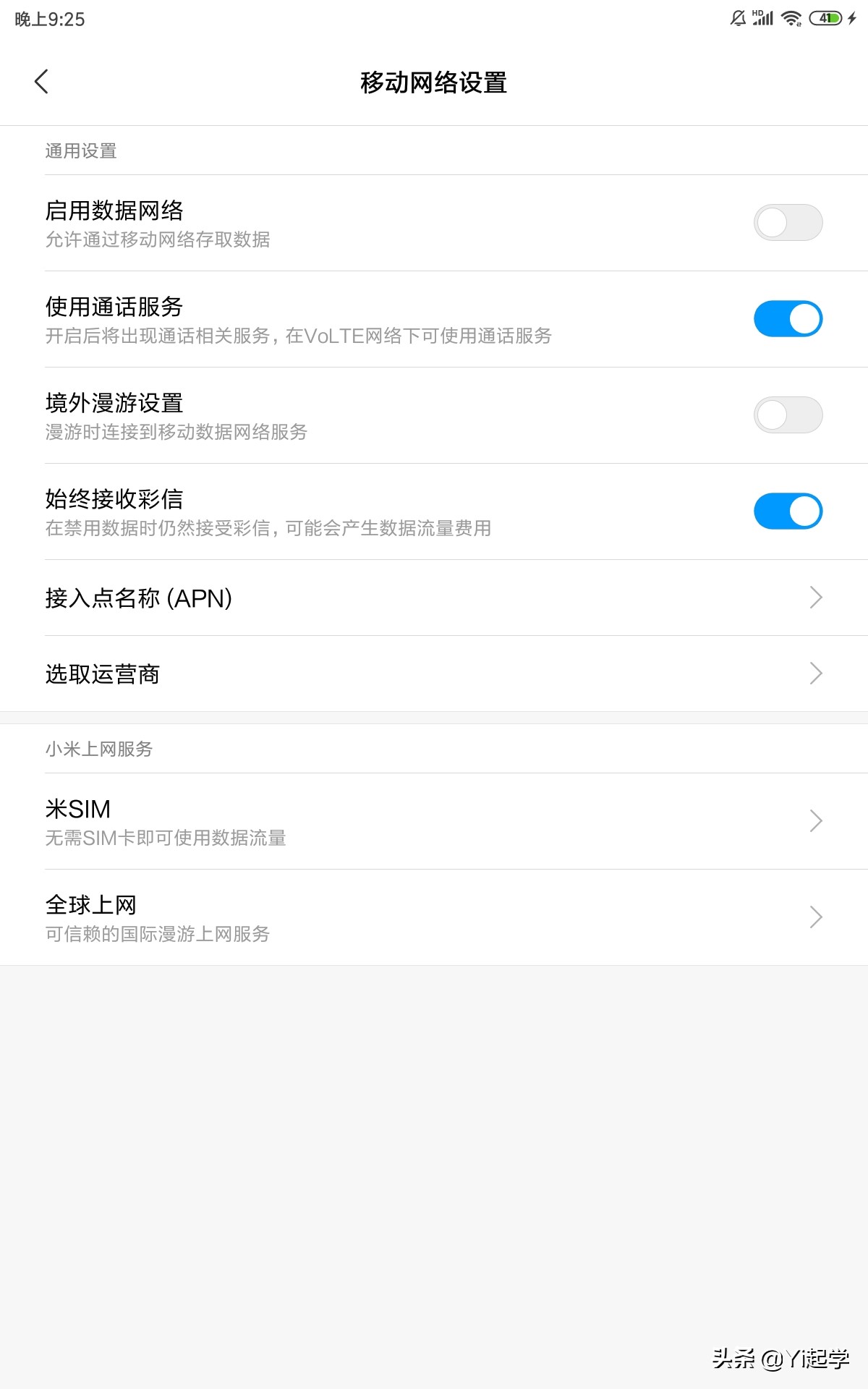
Task: Tap the muted notification bell status icon
Action: [738, 18]
